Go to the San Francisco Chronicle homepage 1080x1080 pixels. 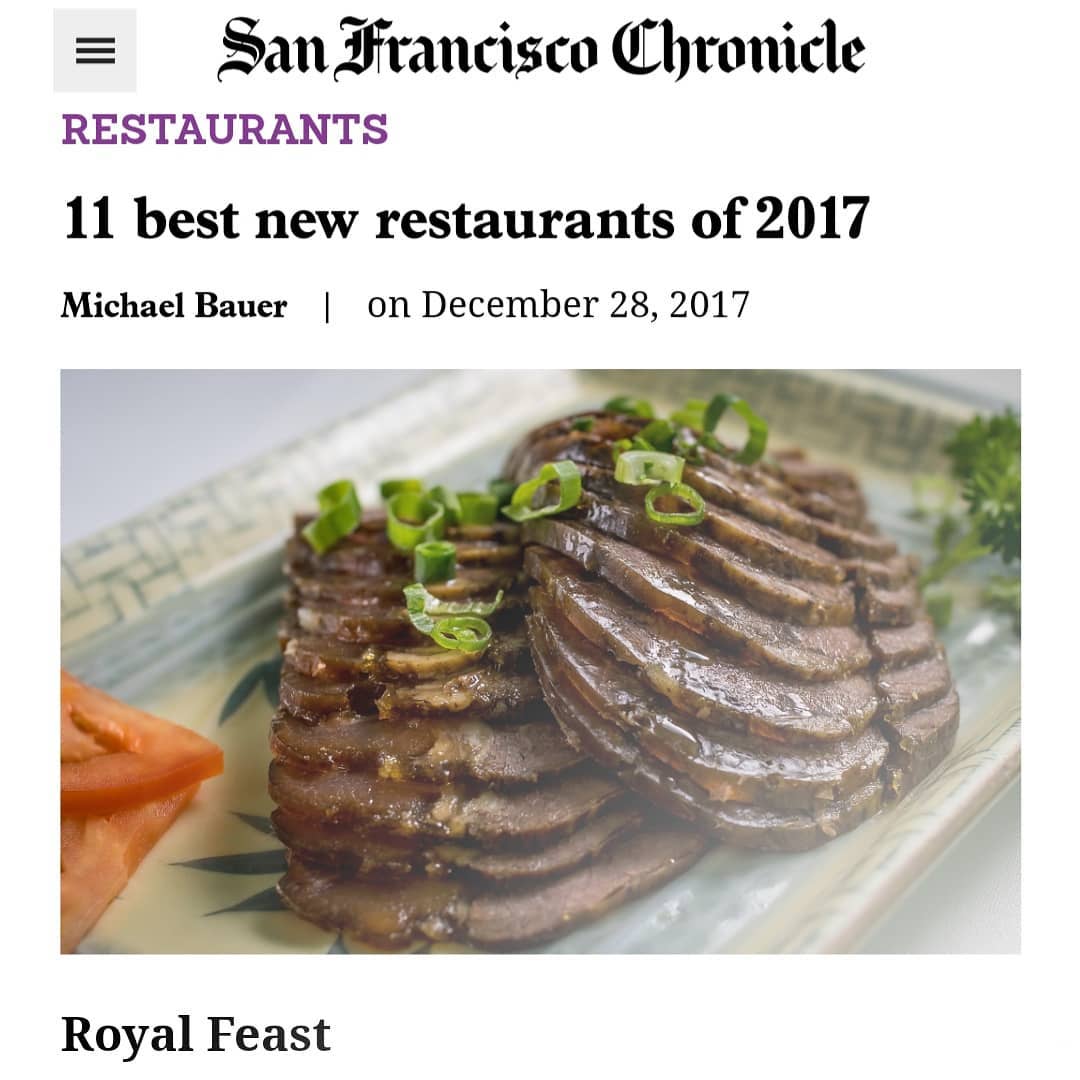541,50
